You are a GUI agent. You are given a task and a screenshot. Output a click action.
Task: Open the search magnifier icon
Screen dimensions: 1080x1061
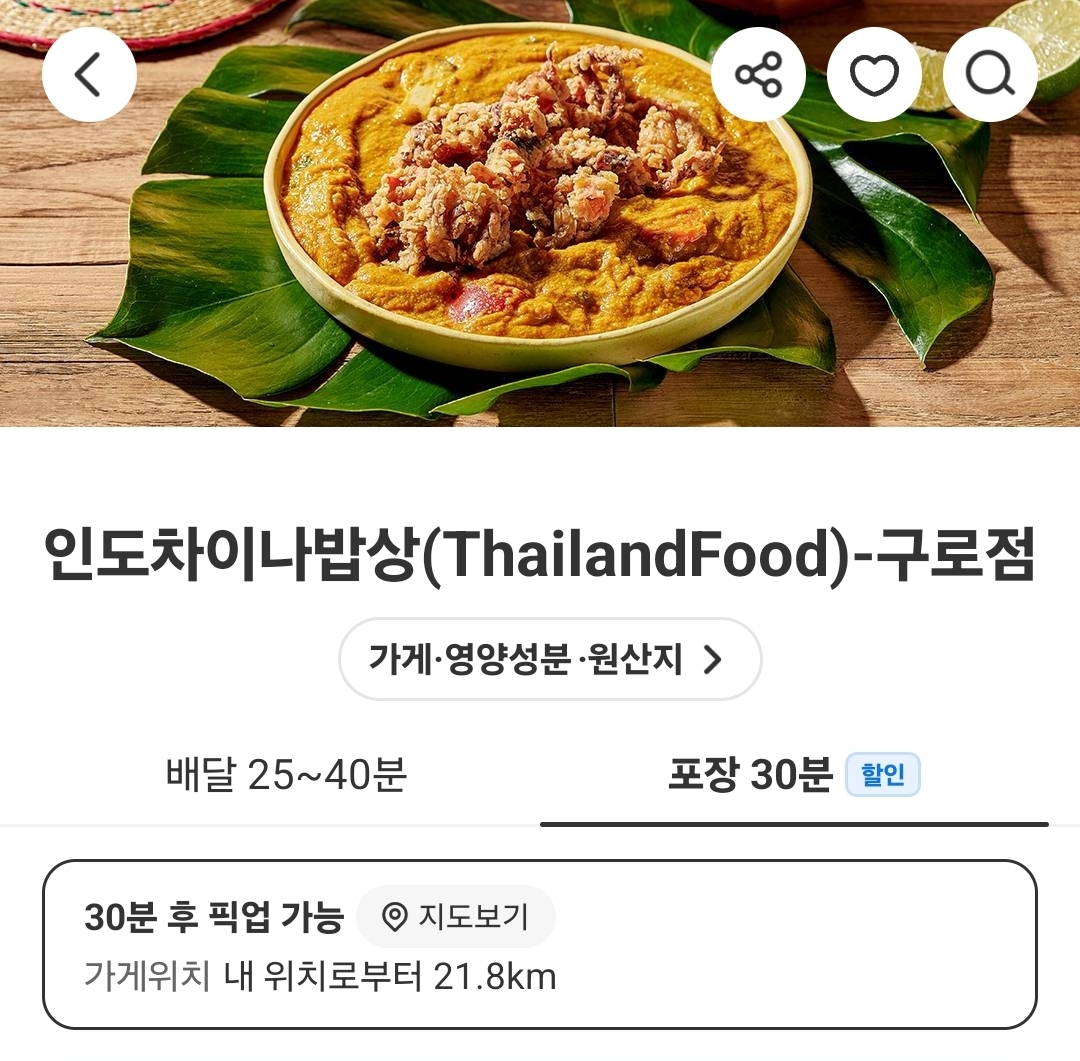point(990,75)
